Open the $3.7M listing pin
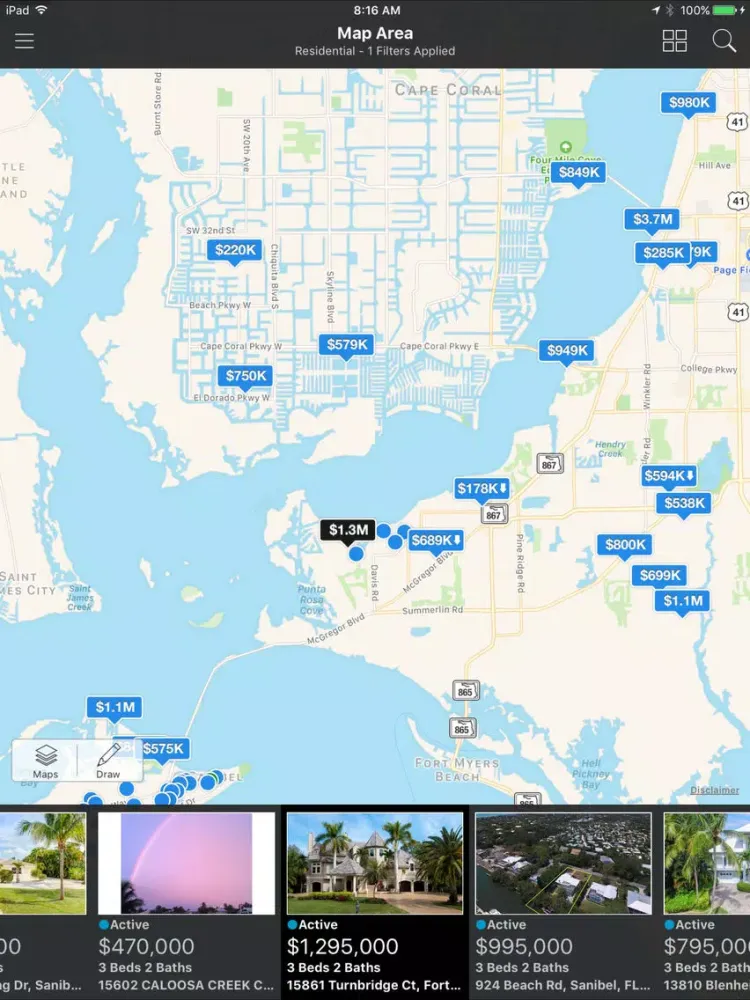Image resolution: width=750 pixels, height=1000 pixels. (653, 220)
